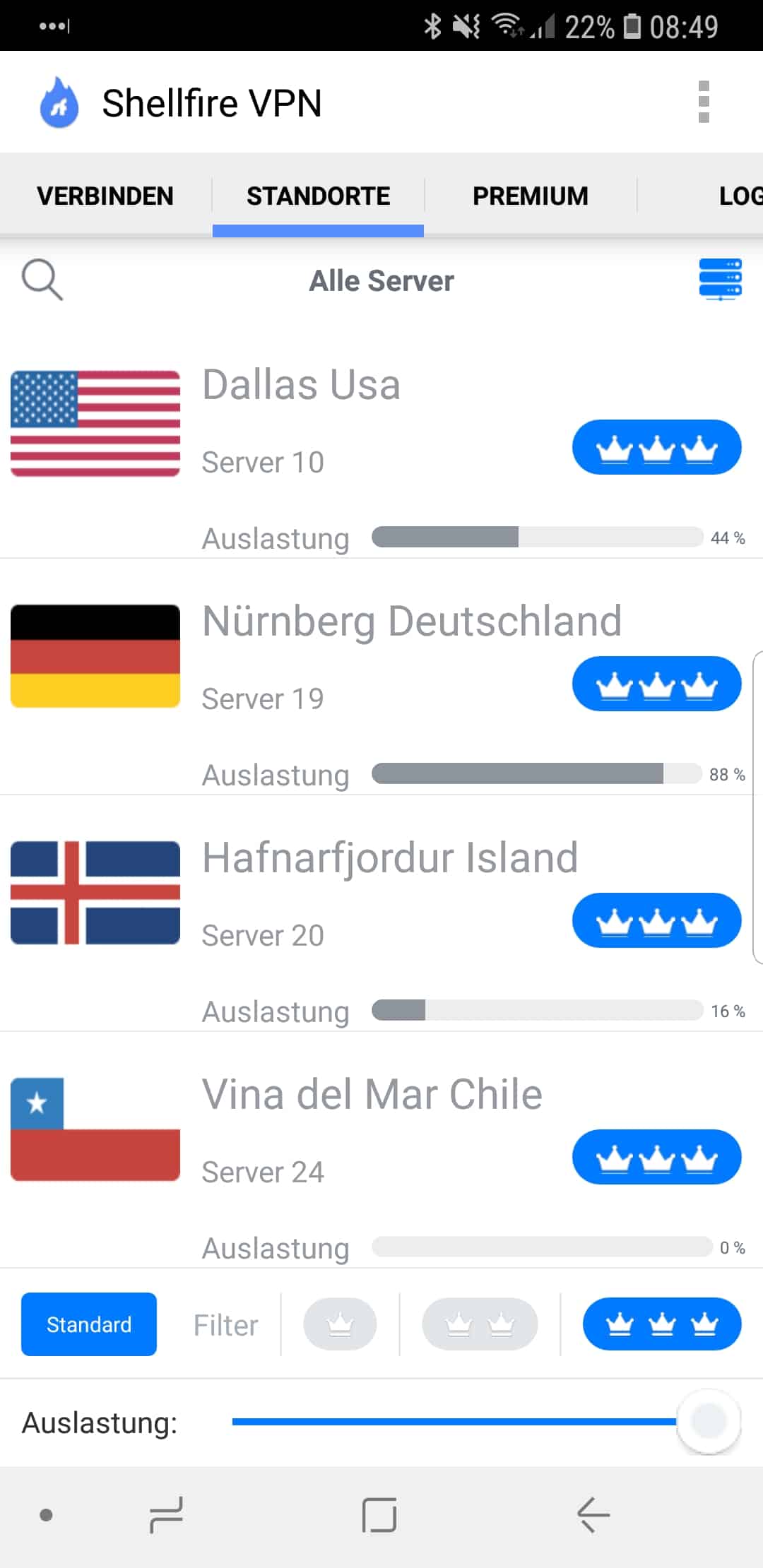Tap the Auslastung slider handle
The width and height of the screenshot is (763, 1568).
click(x=709, y=1421)
